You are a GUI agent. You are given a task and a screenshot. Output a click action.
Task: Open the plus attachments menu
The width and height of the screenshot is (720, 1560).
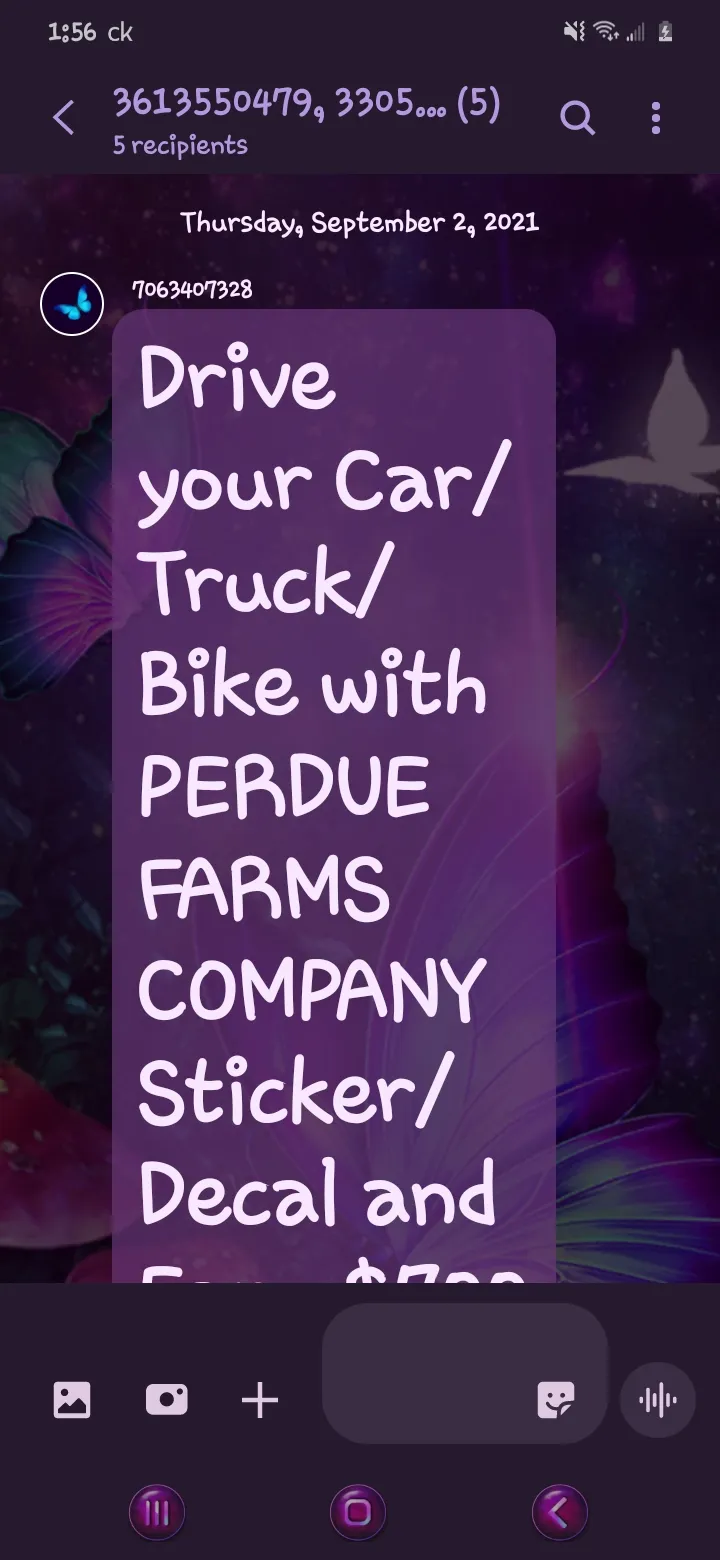[x=260, y=1399]
